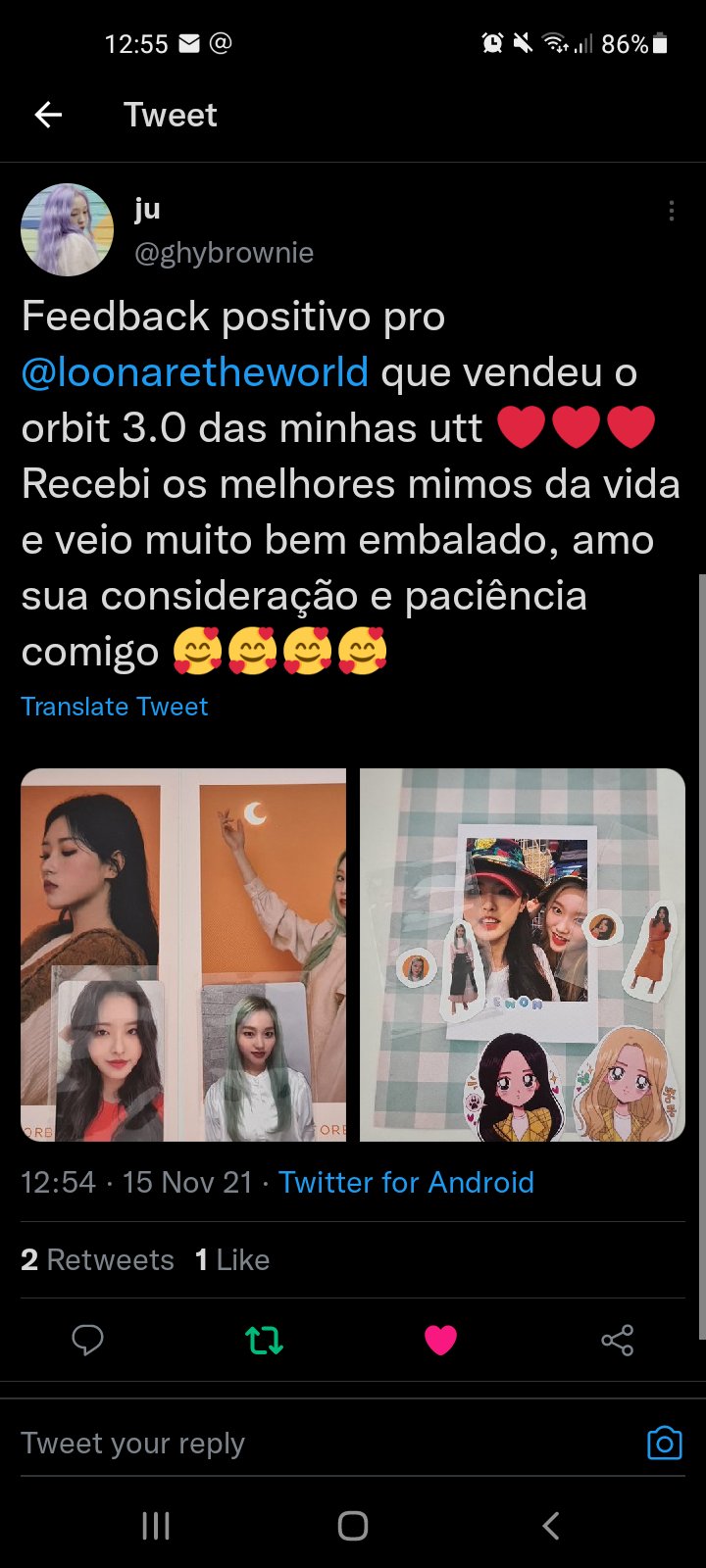Screen dimensions: 706x1568
Task: Share this tweet
Action: point(617,1340)
